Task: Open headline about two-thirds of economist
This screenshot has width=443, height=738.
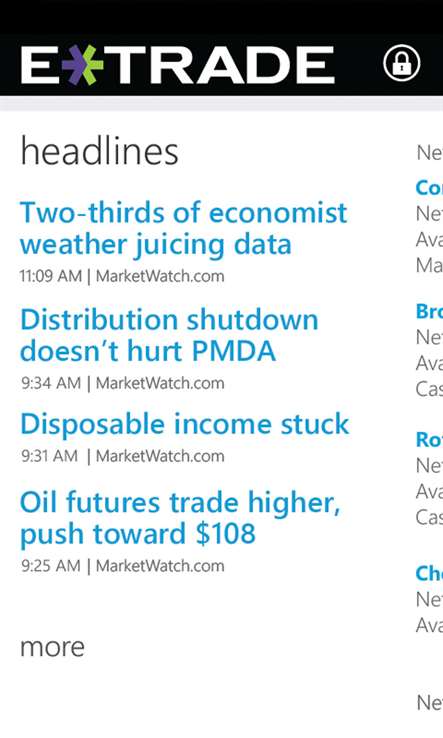Action: [x=184, y=229]
